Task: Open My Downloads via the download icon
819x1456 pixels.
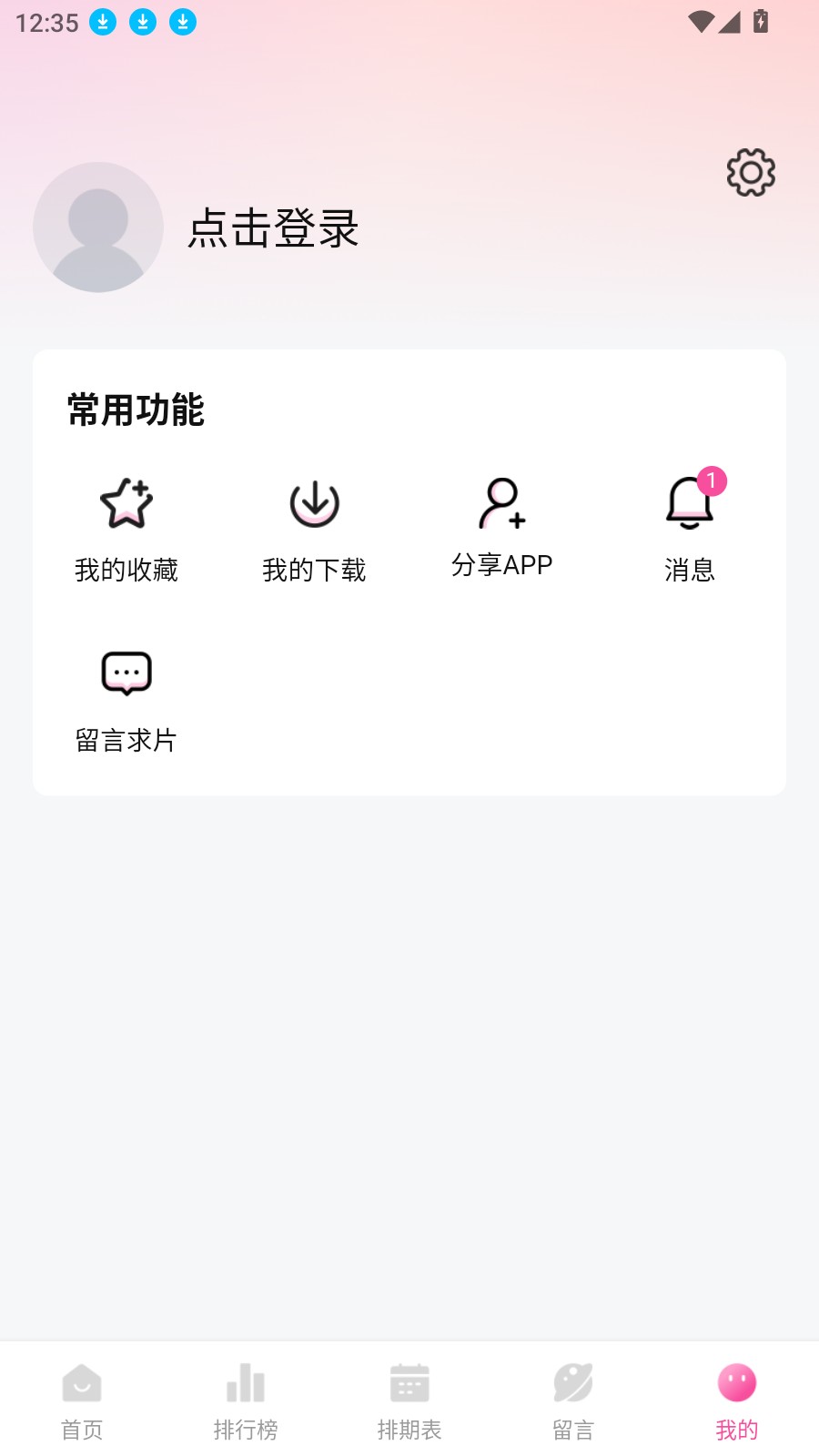Action: point(314,505)
